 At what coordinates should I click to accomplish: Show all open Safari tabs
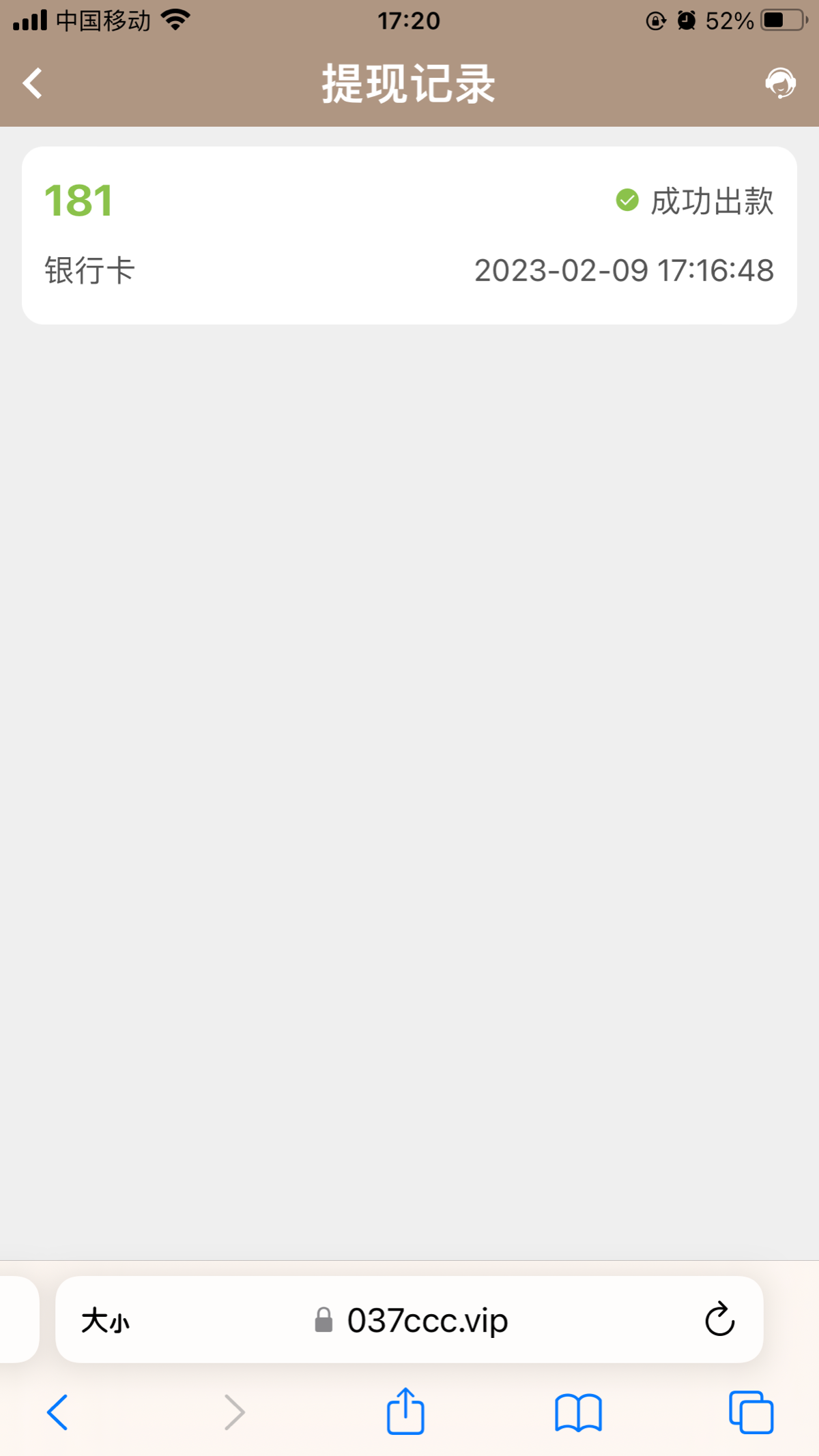click(x=751, y=1412)
